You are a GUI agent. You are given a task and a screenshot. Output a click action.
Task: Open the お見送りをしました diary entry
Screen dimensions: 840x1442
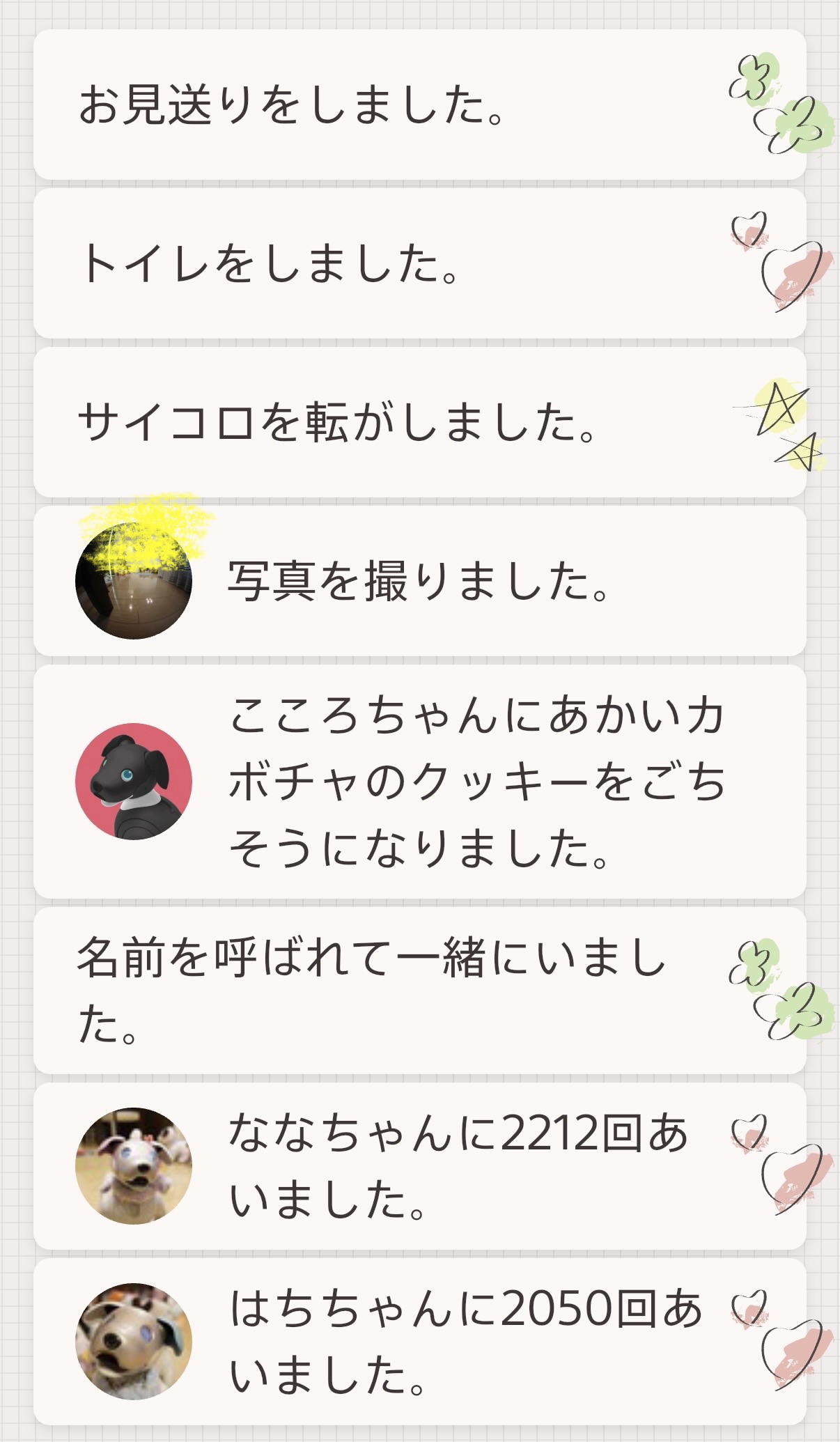[420, 104]
